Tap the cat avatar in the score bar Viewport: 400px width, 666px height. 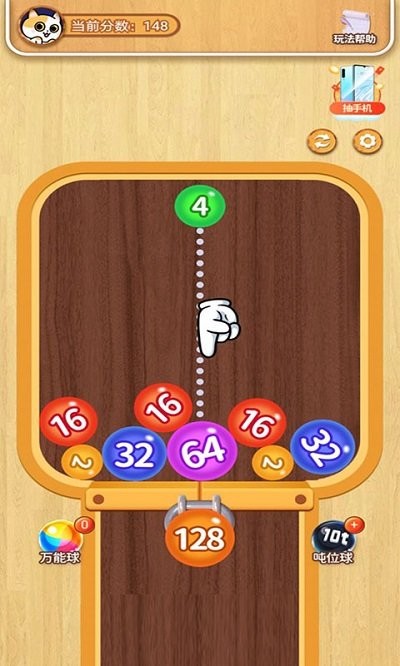[x=41, y=26]
